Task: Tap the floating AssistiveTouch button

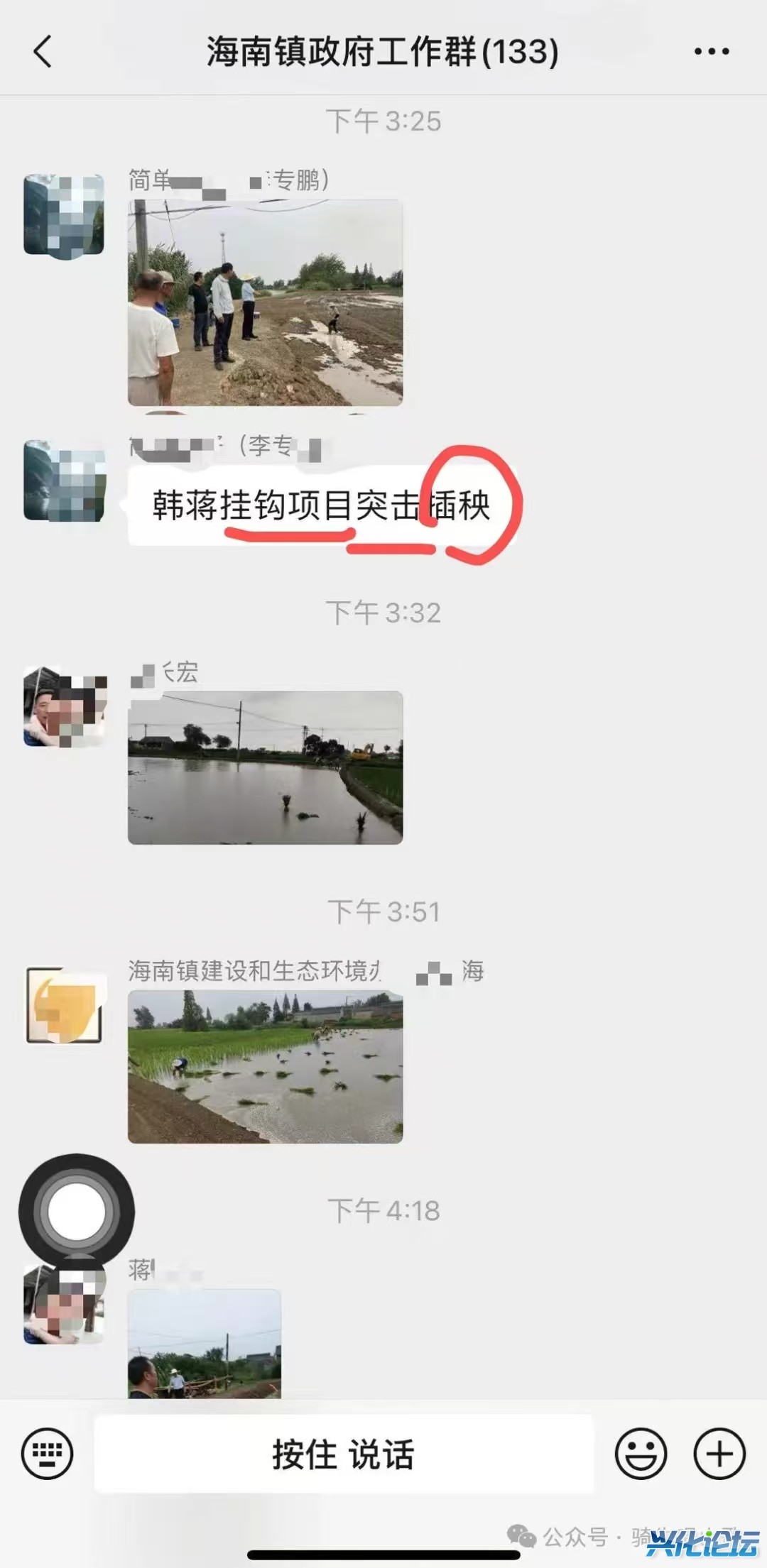Action: point(76,1212)
